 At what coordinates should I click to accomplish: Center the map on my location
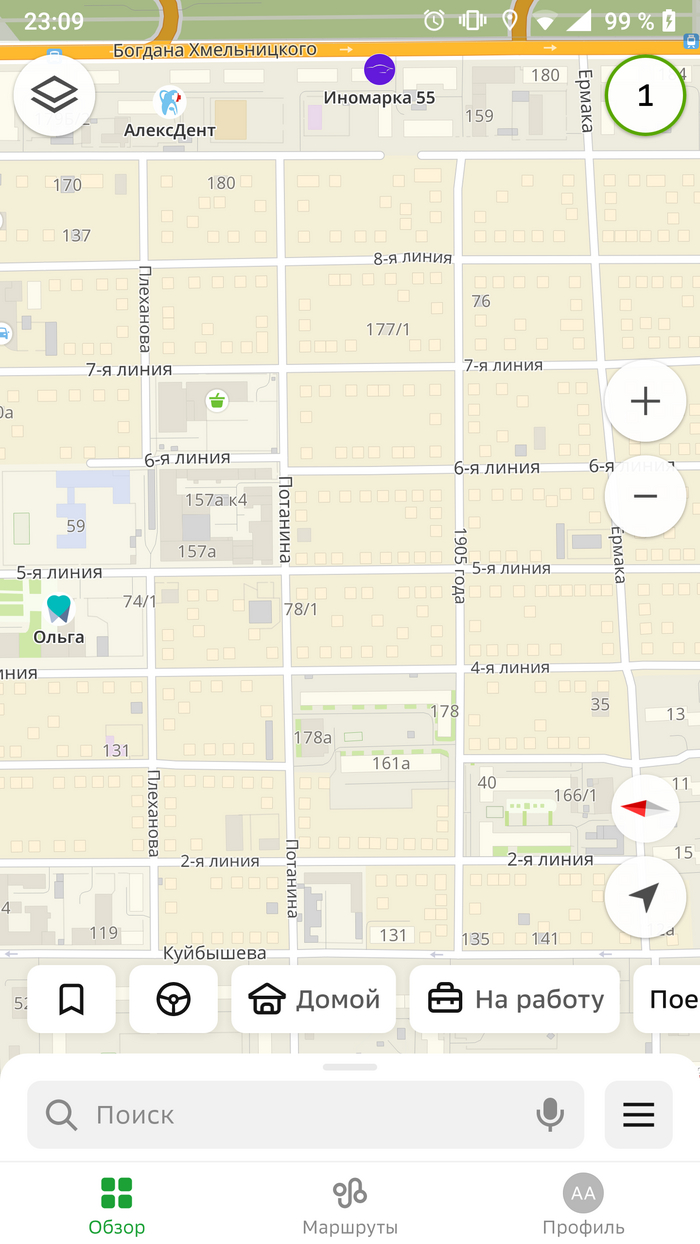pyautogui.click(x=645, y=897)
